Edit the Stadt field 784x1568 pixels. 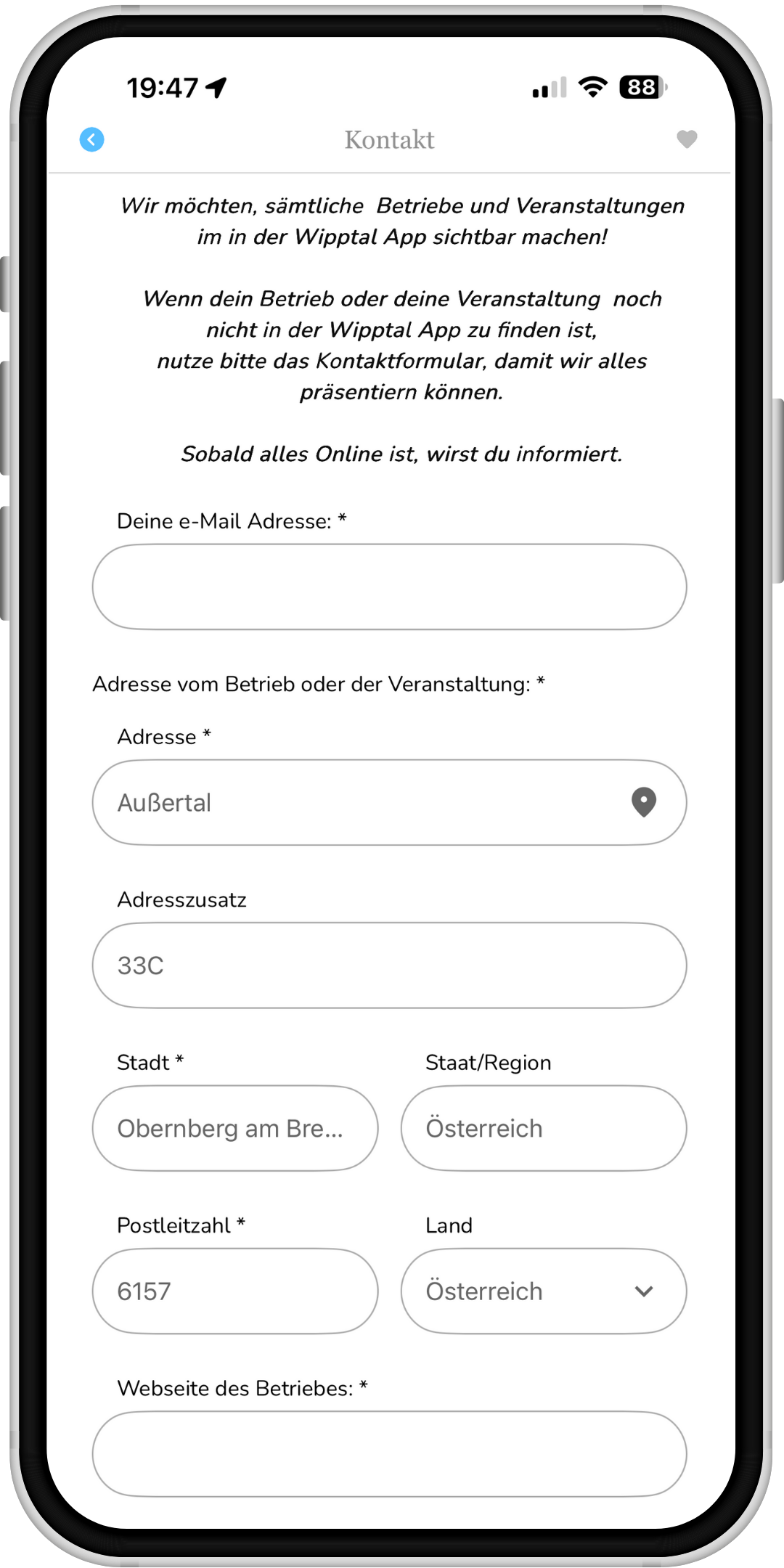point(234,1128)
